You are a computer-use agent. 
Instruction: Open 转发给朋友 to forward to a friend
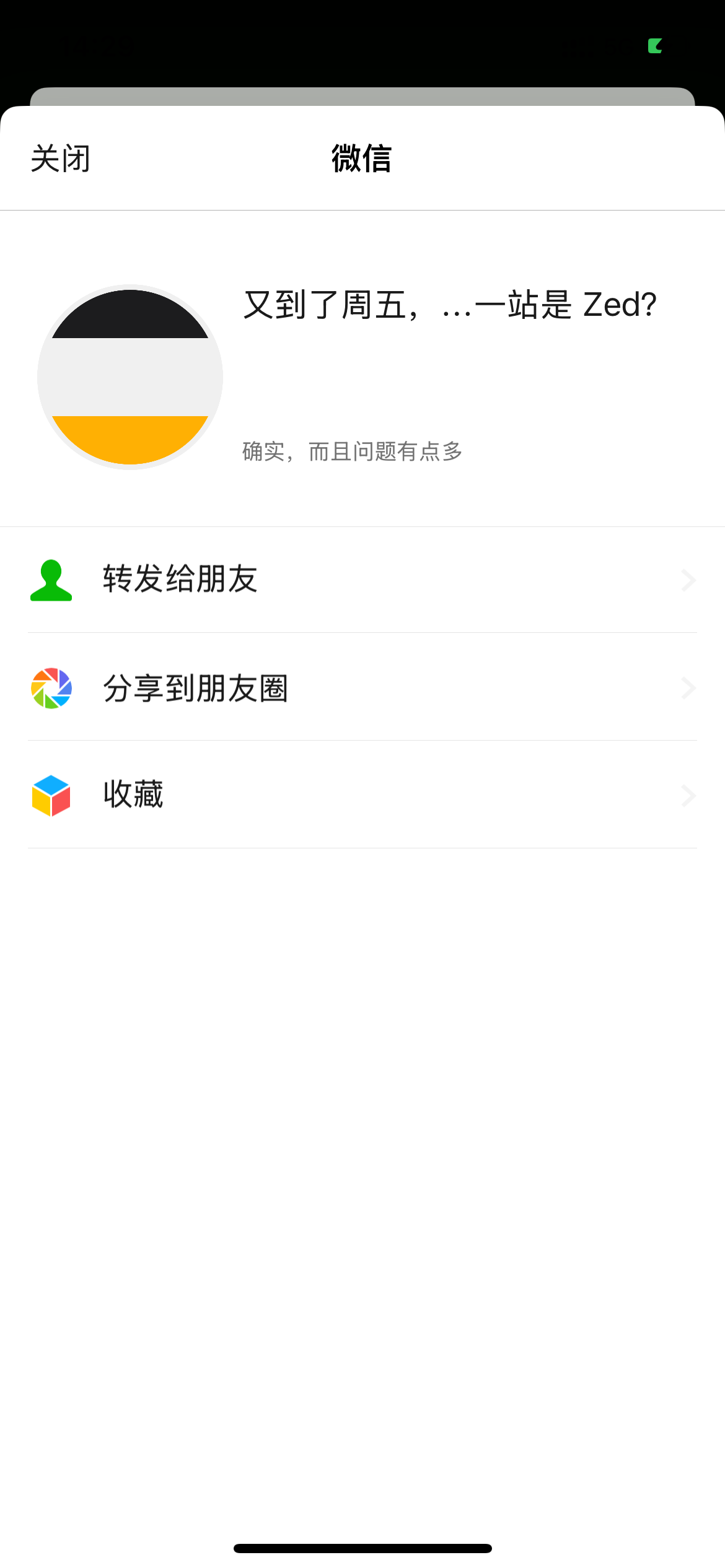(x=362, y=580)
